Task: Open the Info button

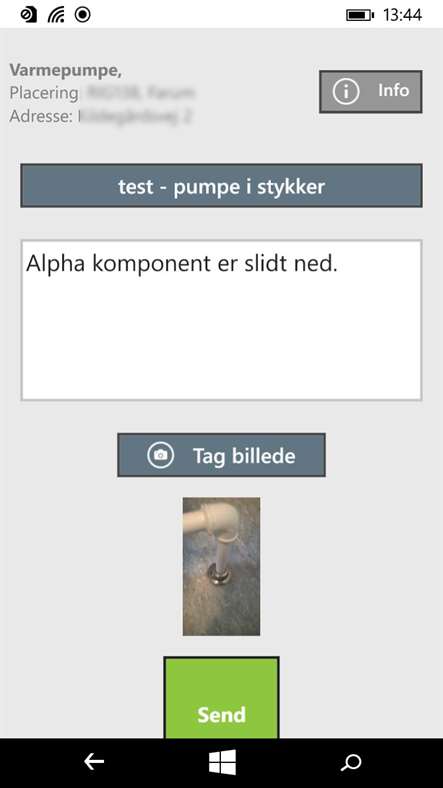Action: pyautogui.click(x=371, y=91)
